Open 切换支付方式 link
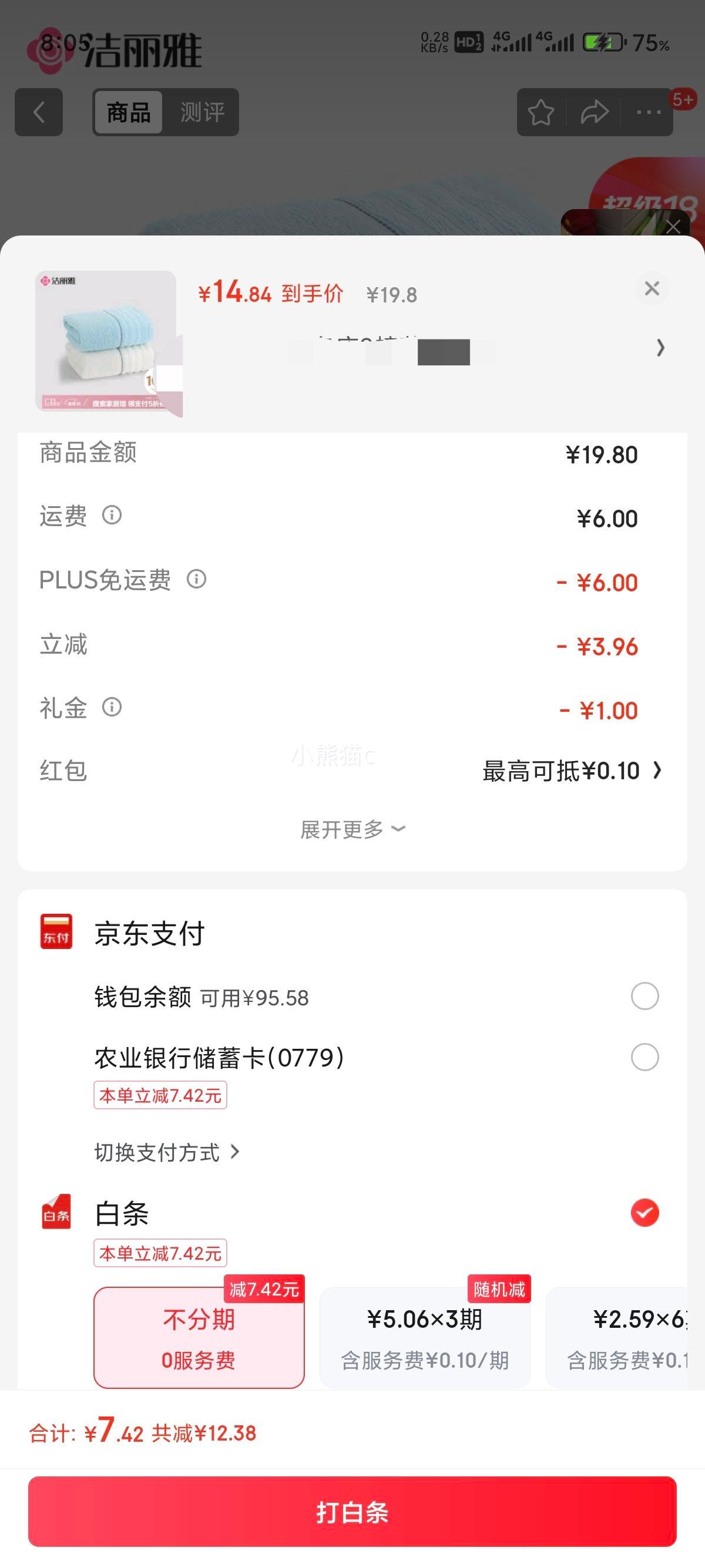 pos(167,1152)
